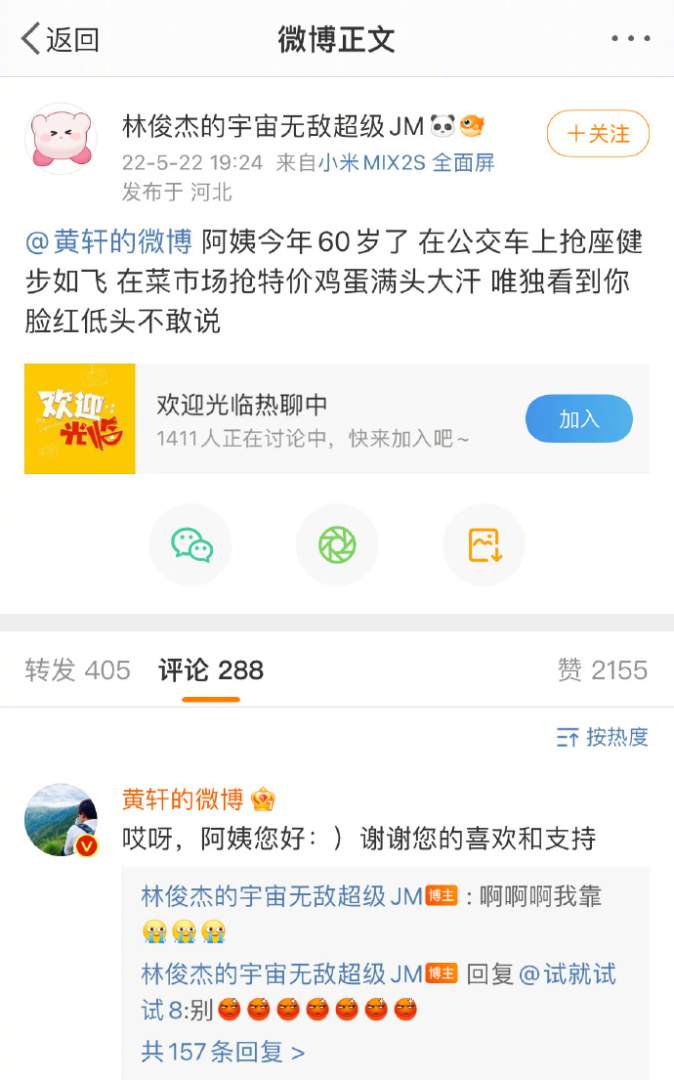This screenshot has width=674, height=1080.
Task: Open the 黄轩的微博 commenter name
Action: point(183,799)
